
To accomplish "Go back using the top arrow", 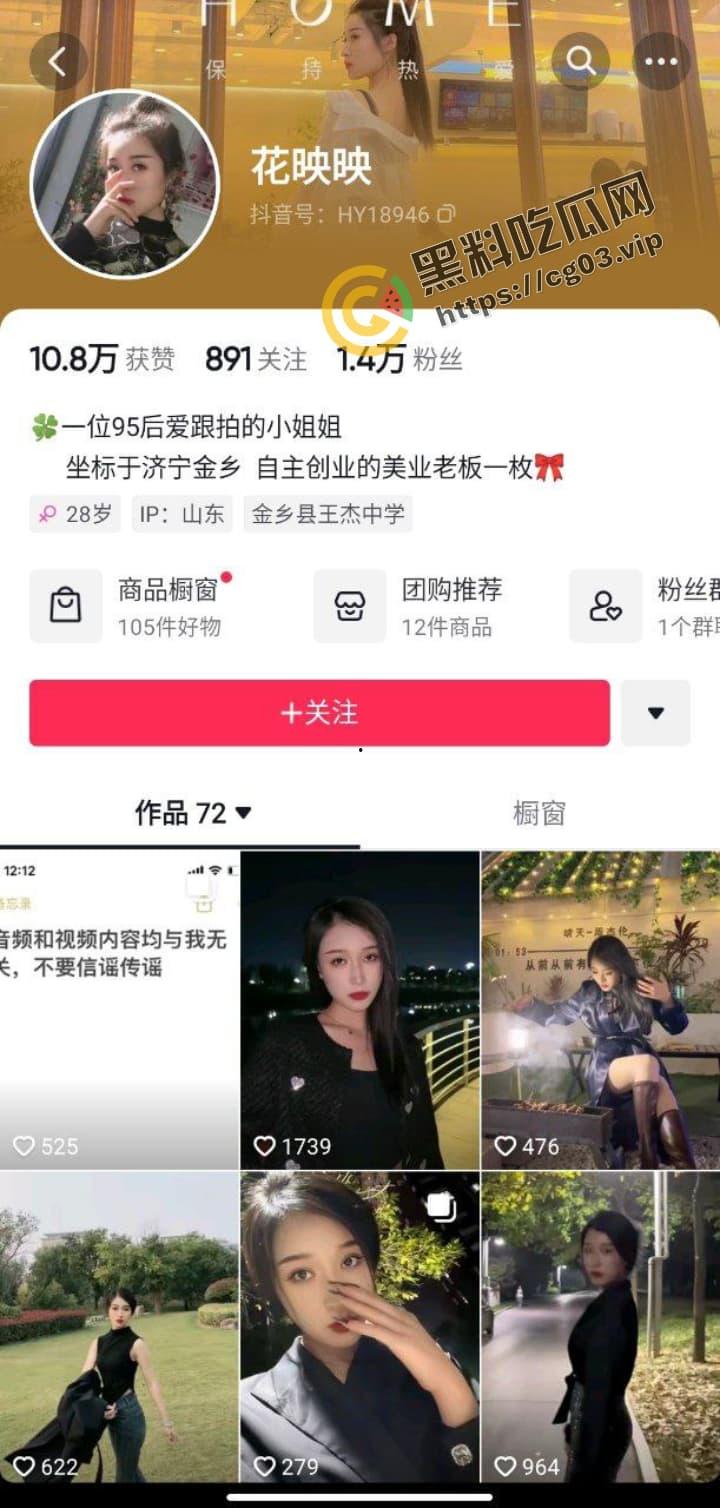I will point(58,62).
